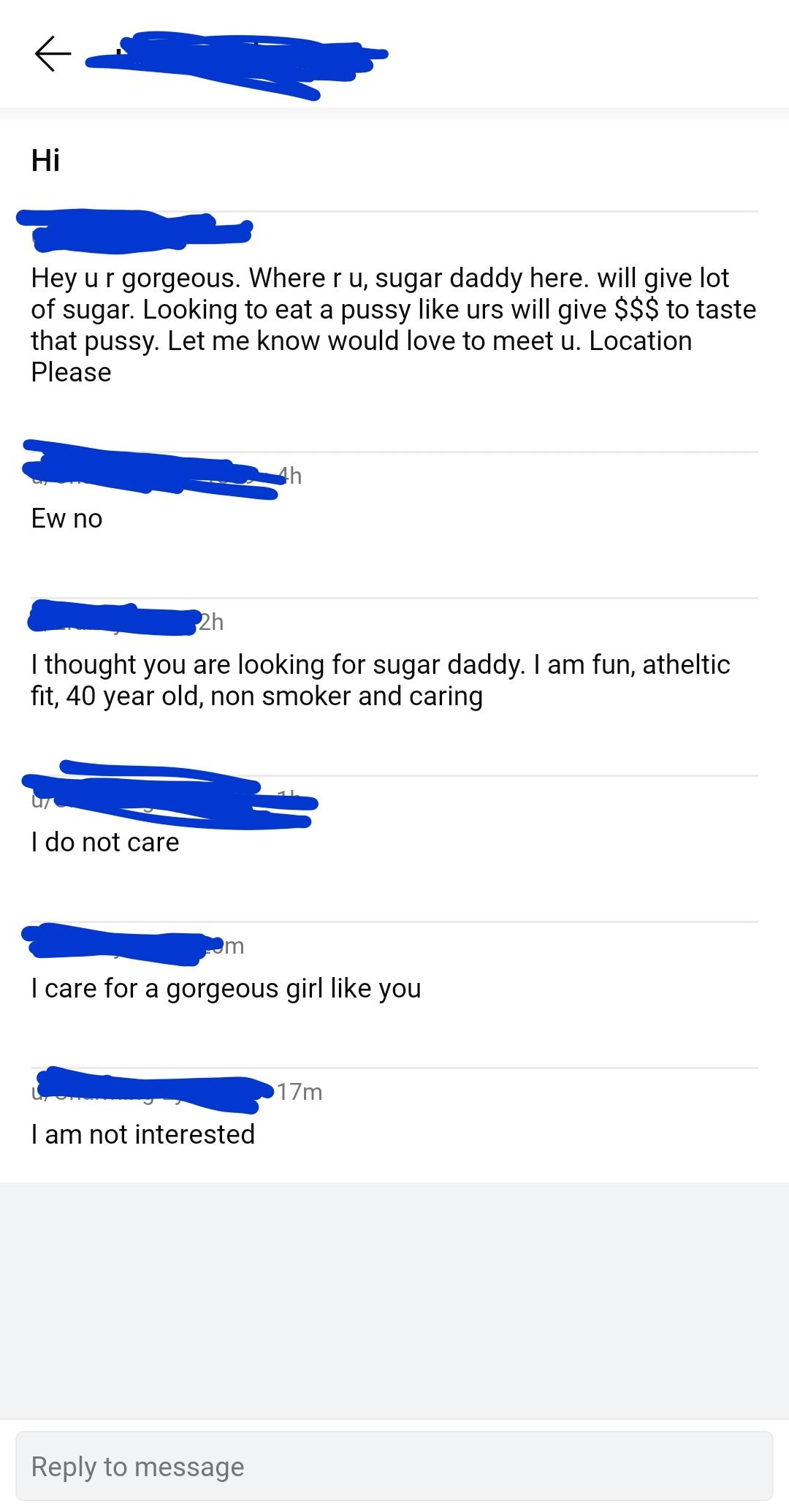Select the I do not care message

[x=104, y=841]
